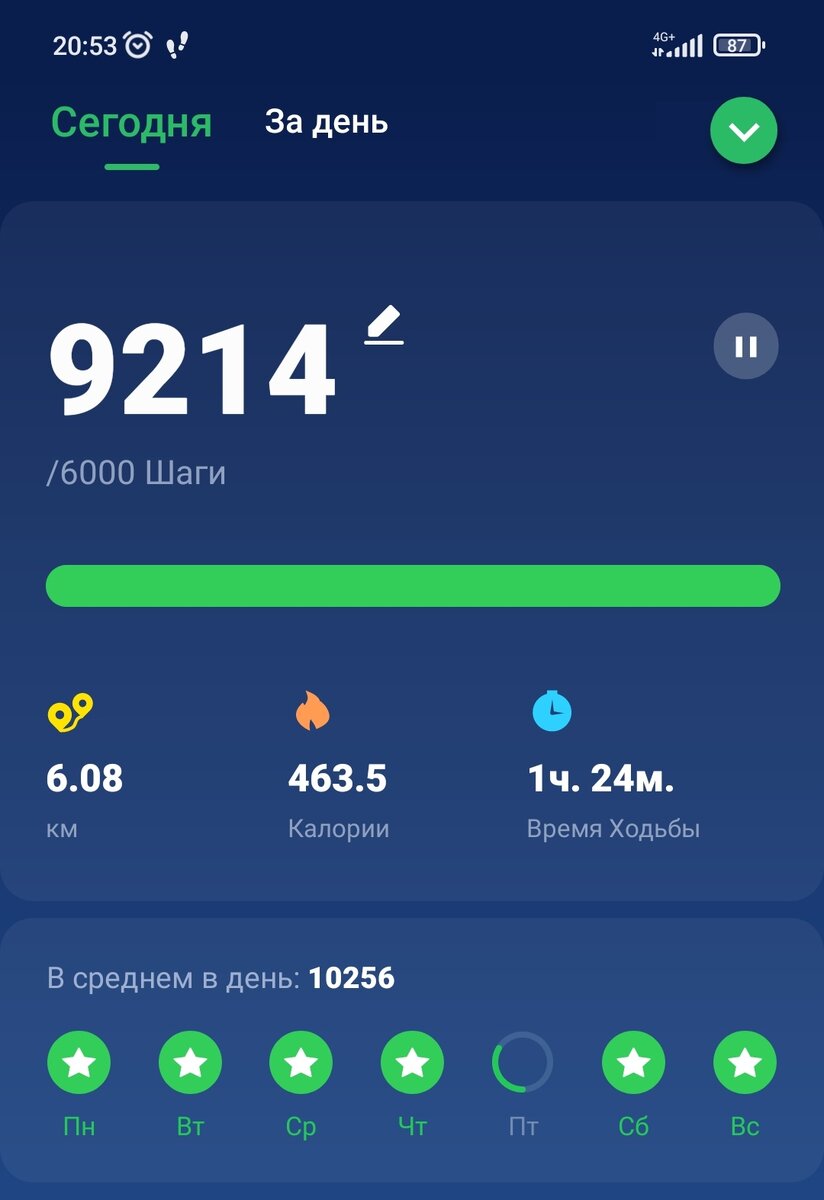View Thursday (Чт) star result

412,1063
